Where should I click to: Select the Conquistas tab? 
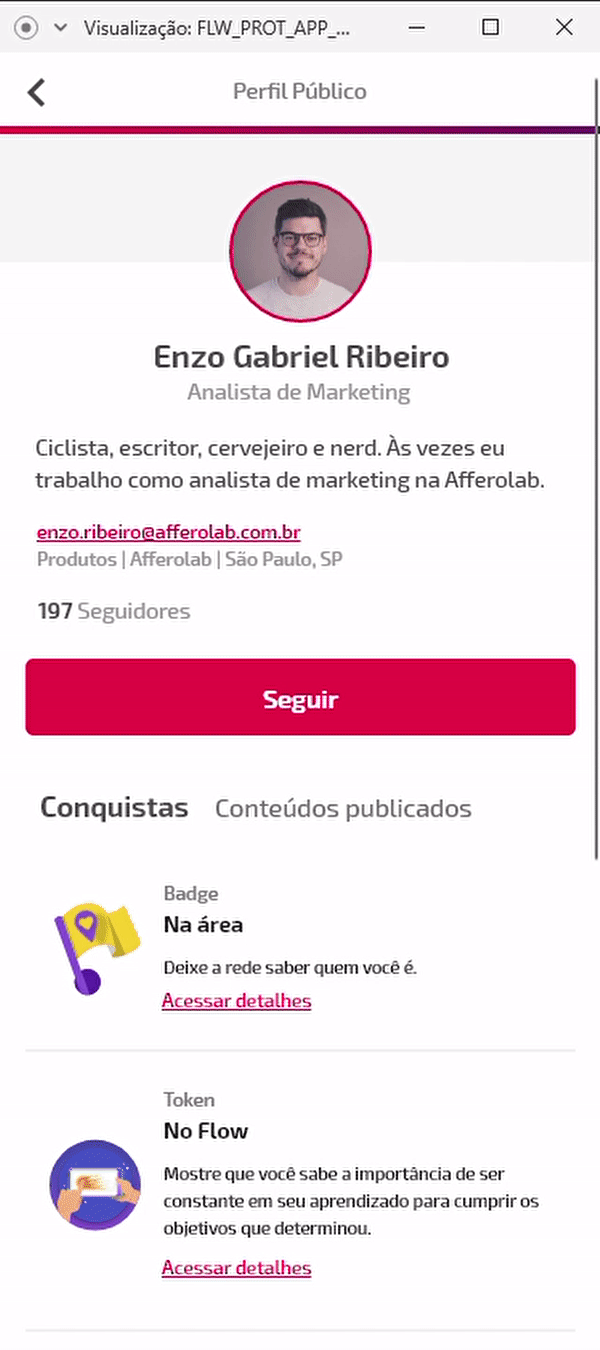[x=114, y=808]
